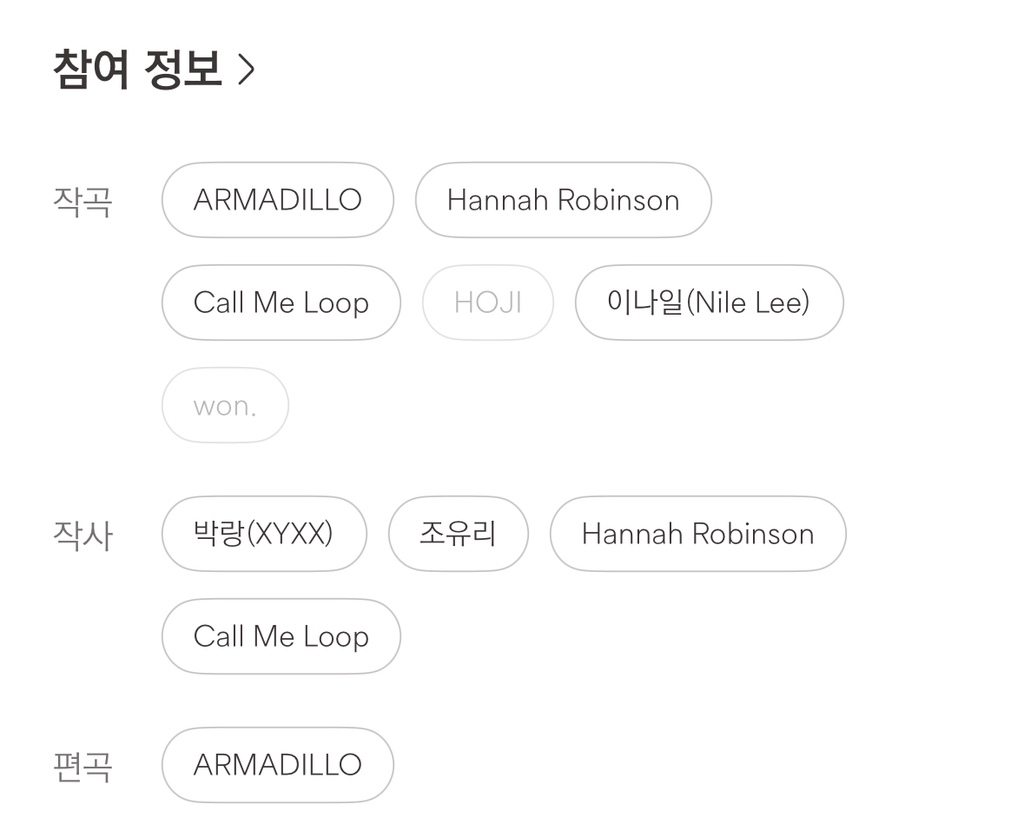This screenshot has height=838, width=1024.
Task: Tap the ARMADILLO chip under 작곡
Action: tap(278, 200)
